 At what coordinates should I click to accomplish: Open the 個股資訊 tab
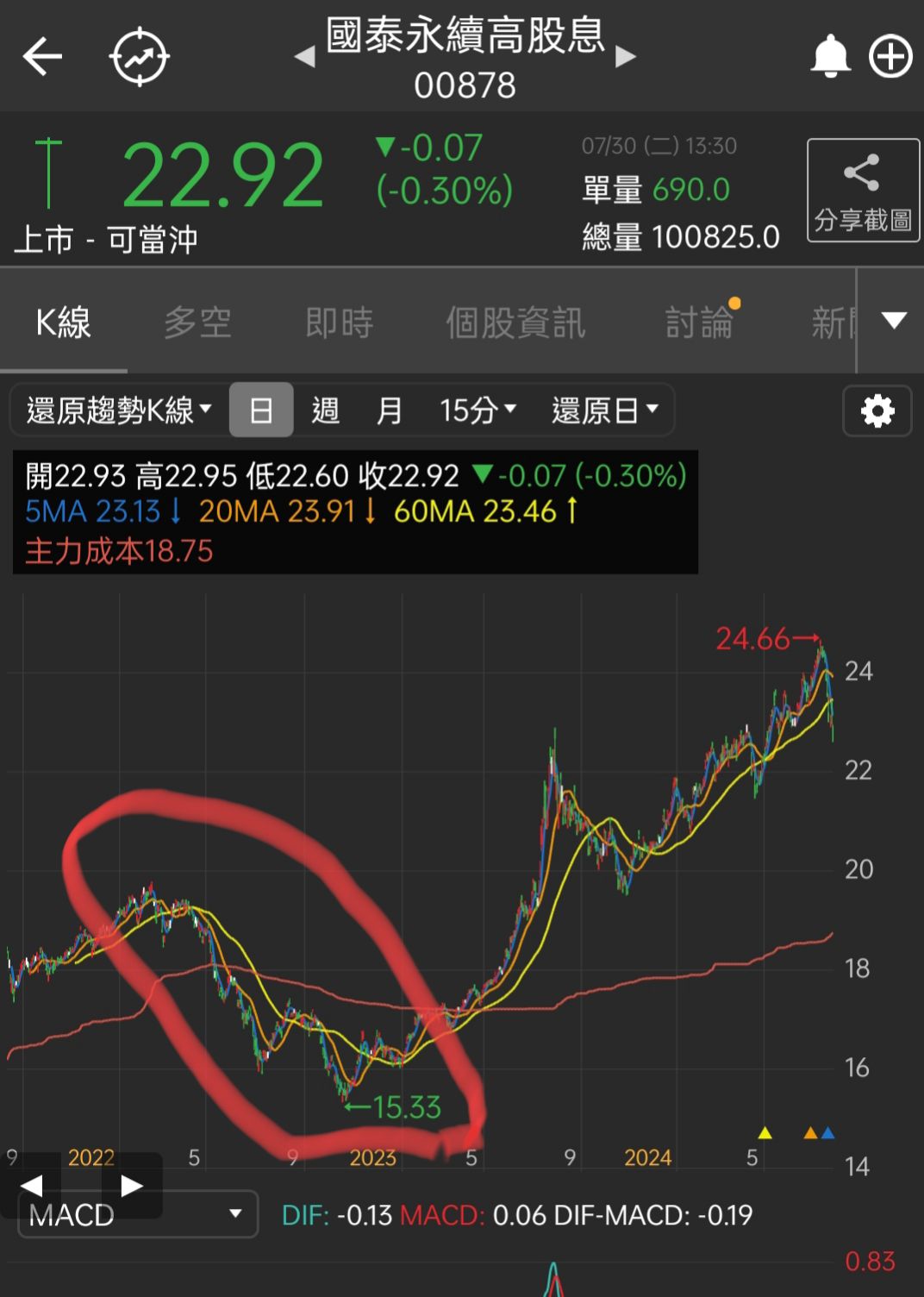[x=515, y=323]
